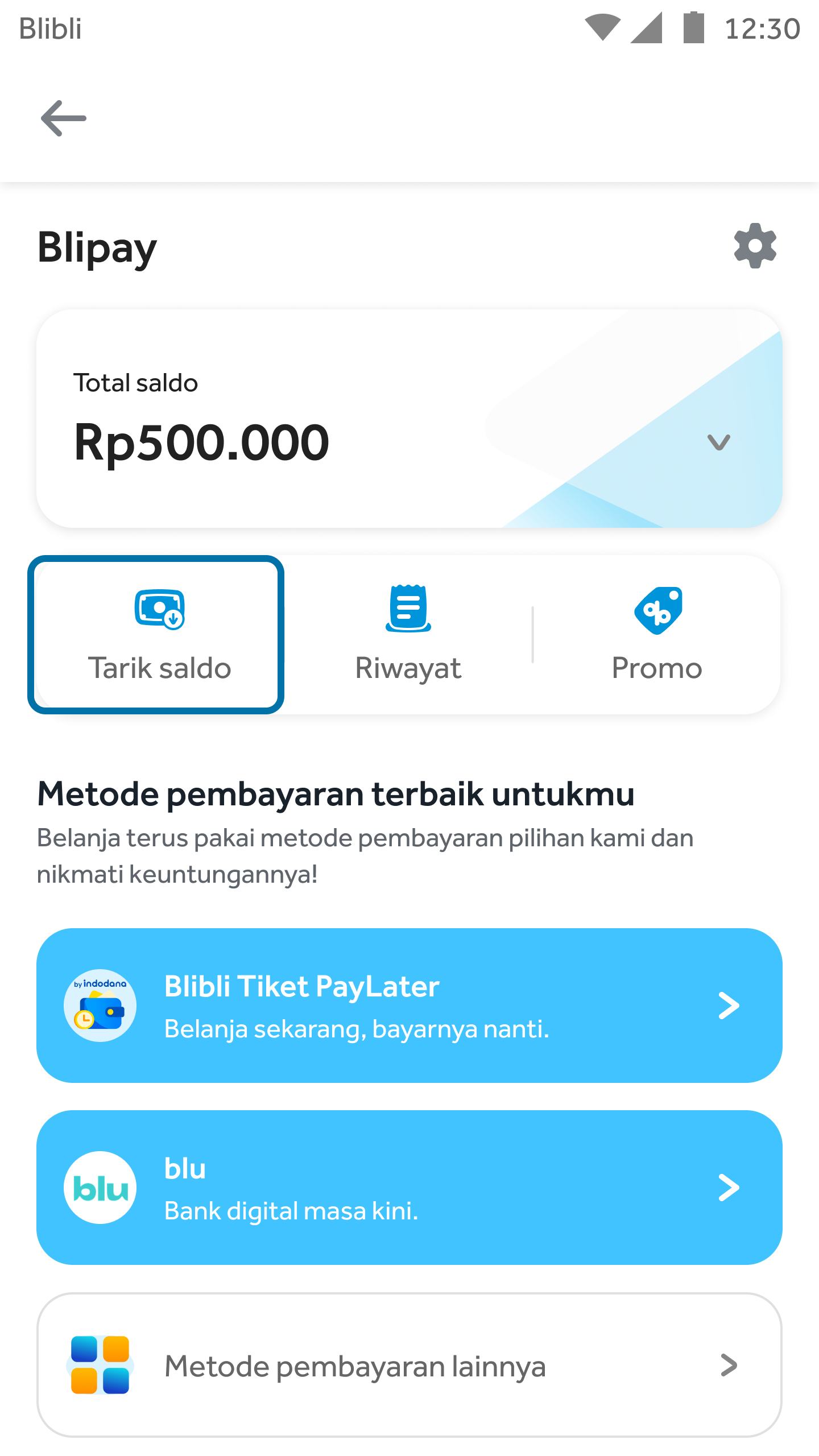Viewport: 819px width, 1456px height.
Task: Open Blibli Tiket PayLater card
Action: click(409, 1006)
